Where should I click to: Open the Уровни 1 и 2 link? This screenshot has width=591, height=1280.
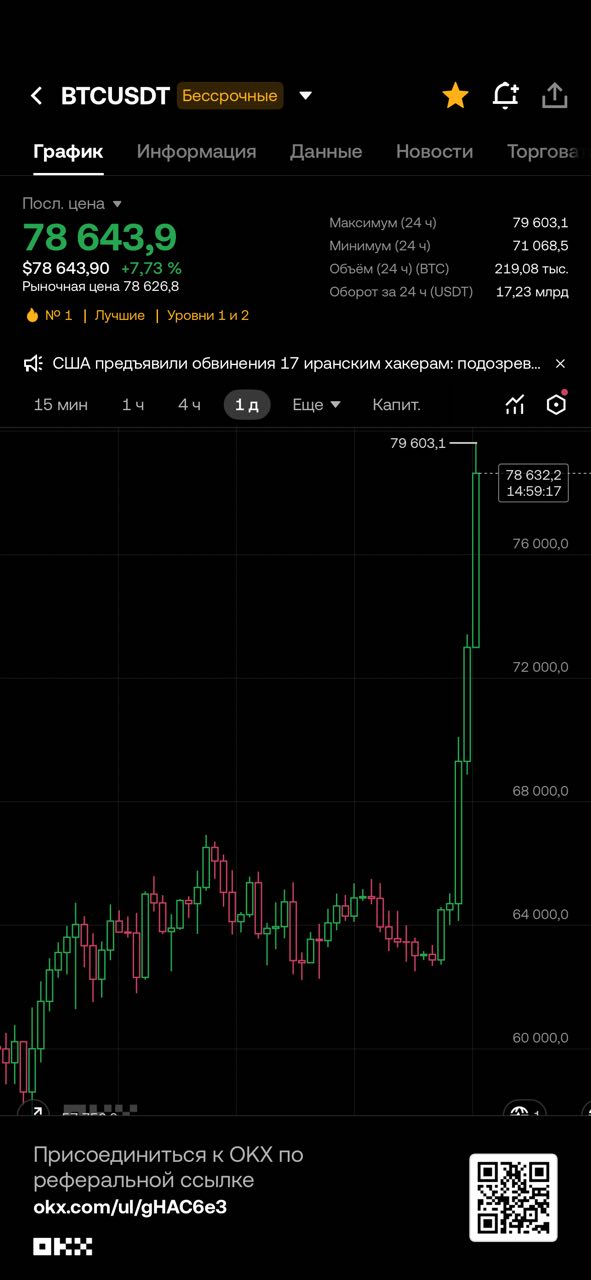208,315
